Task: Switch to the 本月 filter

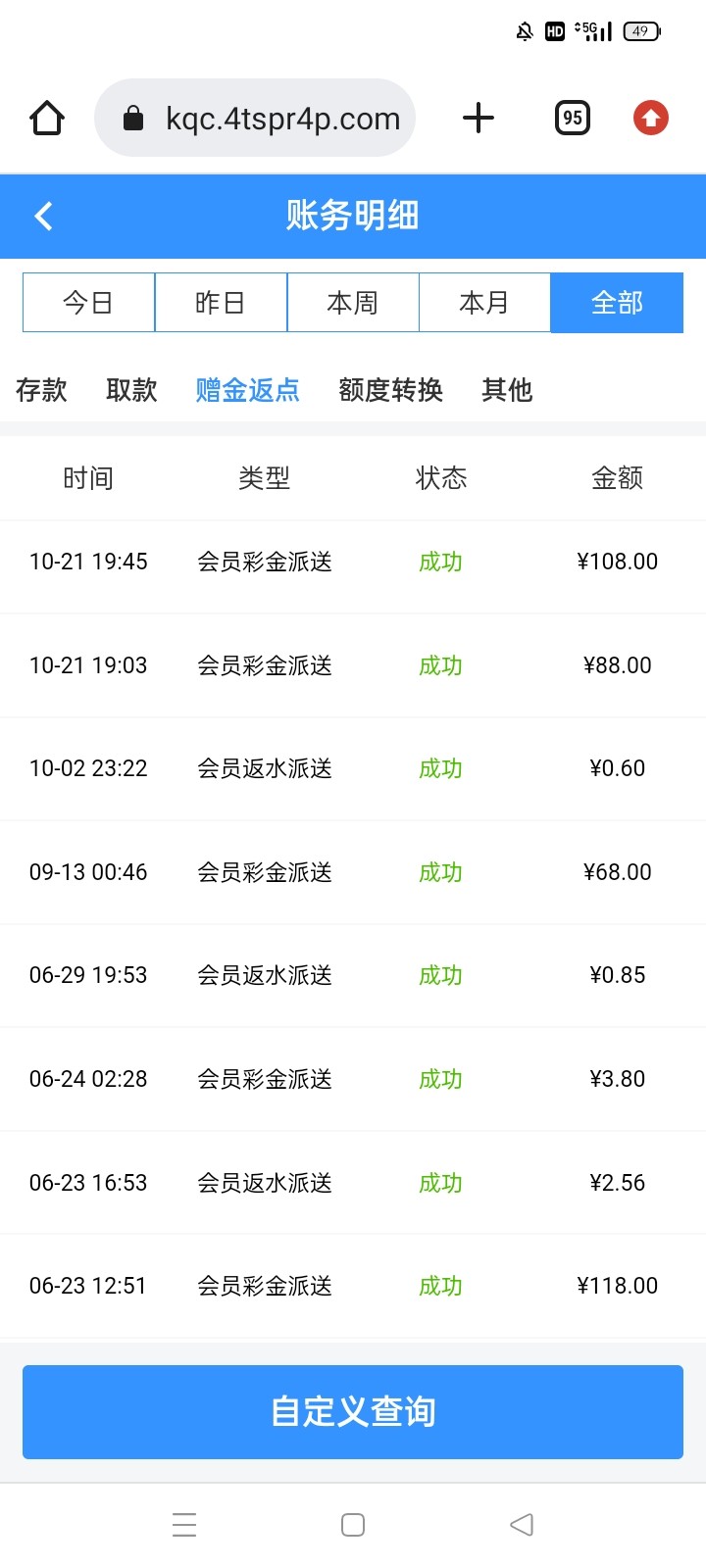Action: [x=484, y=303]
